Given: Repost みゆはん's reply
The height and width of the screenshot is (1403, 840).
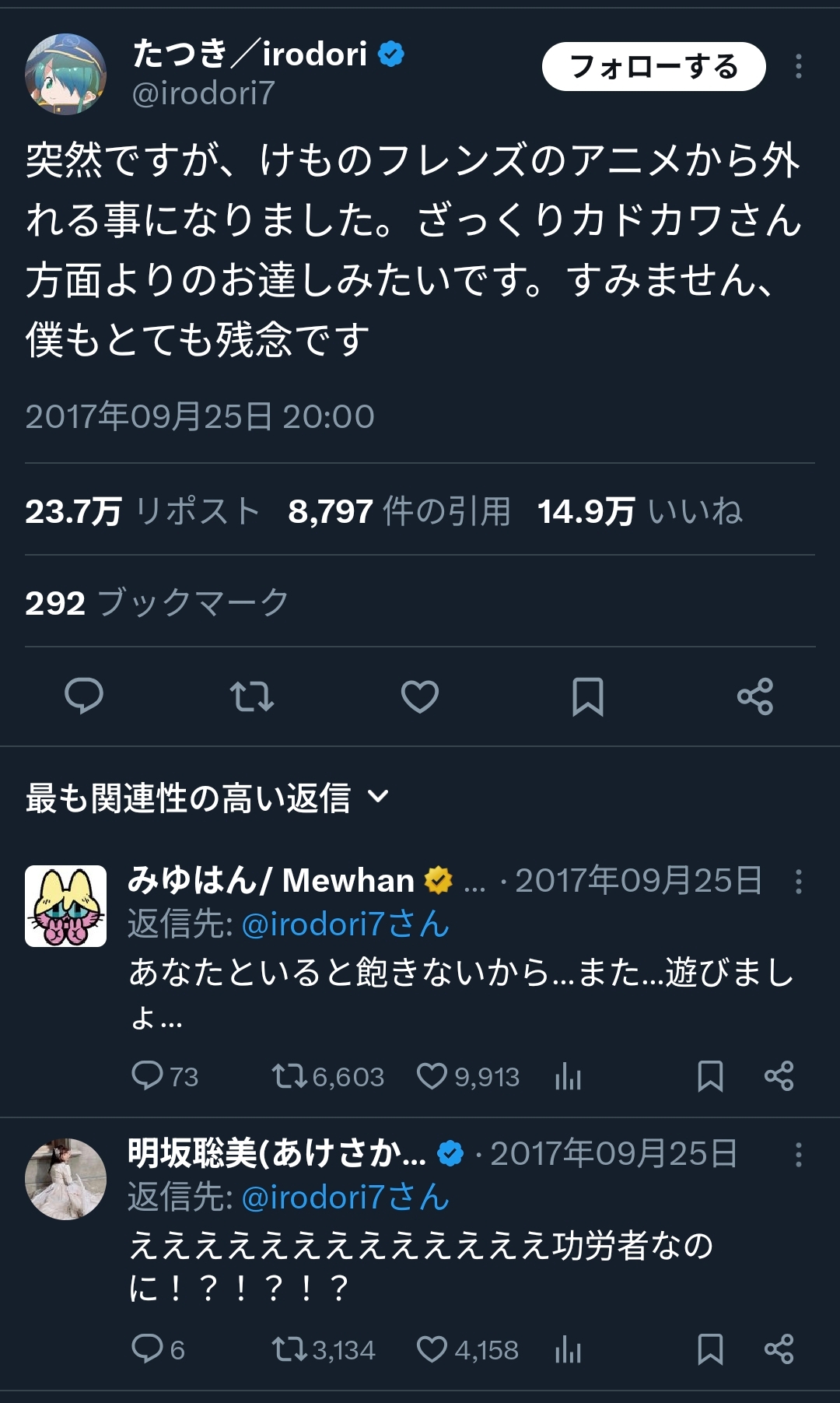Looking at the screenshot, I should pyautogui.click(x=289, y=1076).
